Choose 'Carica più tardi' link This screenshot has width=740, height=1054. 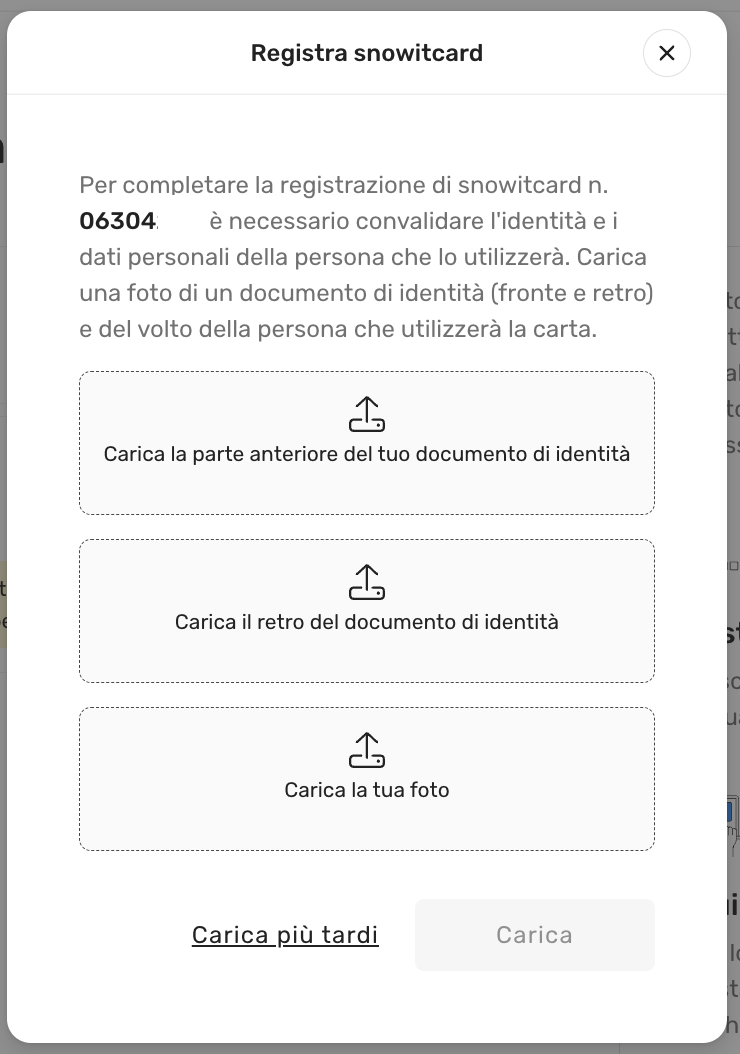285,935
